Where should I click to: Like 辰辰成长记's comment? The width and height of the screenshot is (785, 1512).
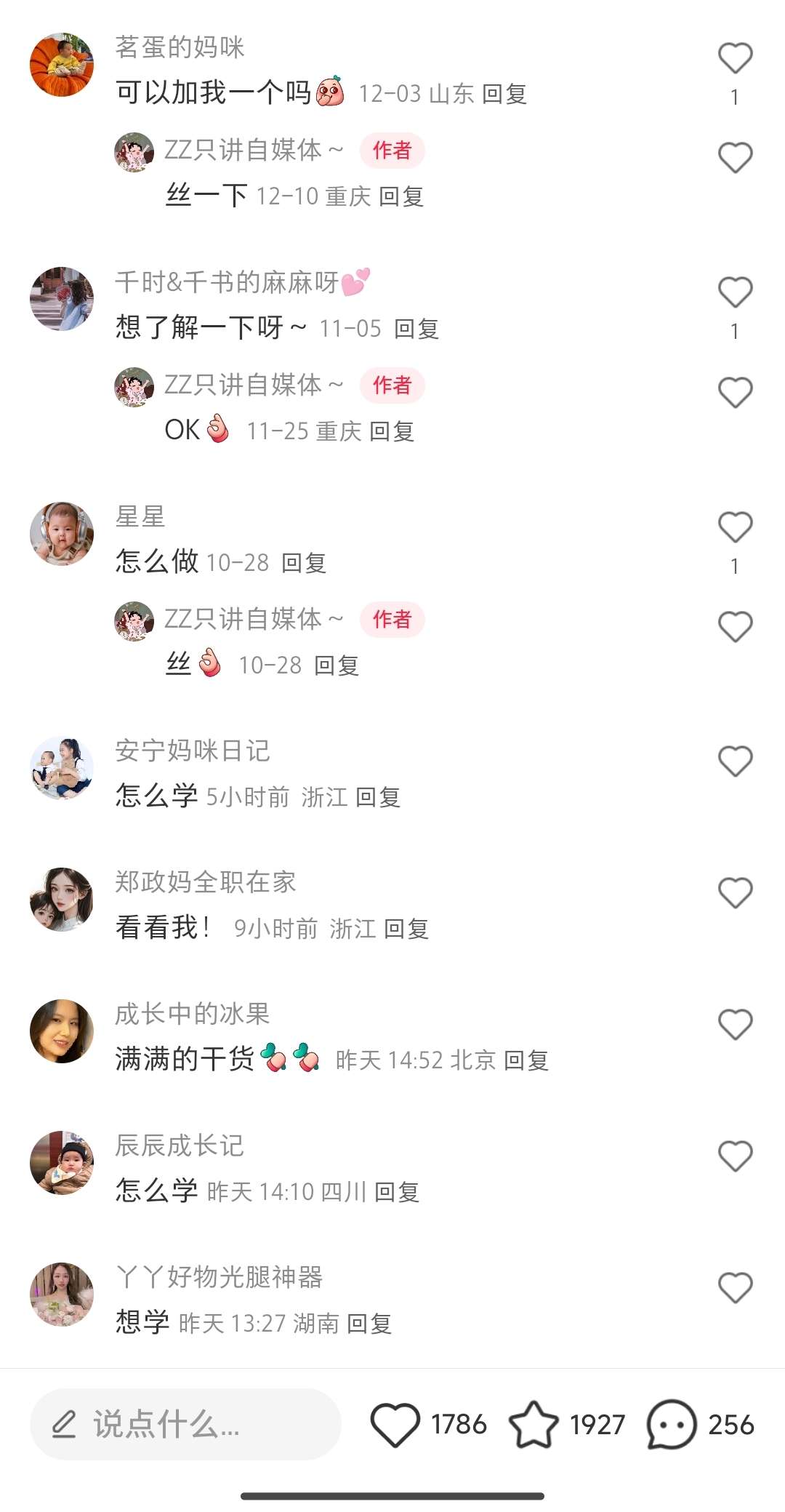(735, 1156)
